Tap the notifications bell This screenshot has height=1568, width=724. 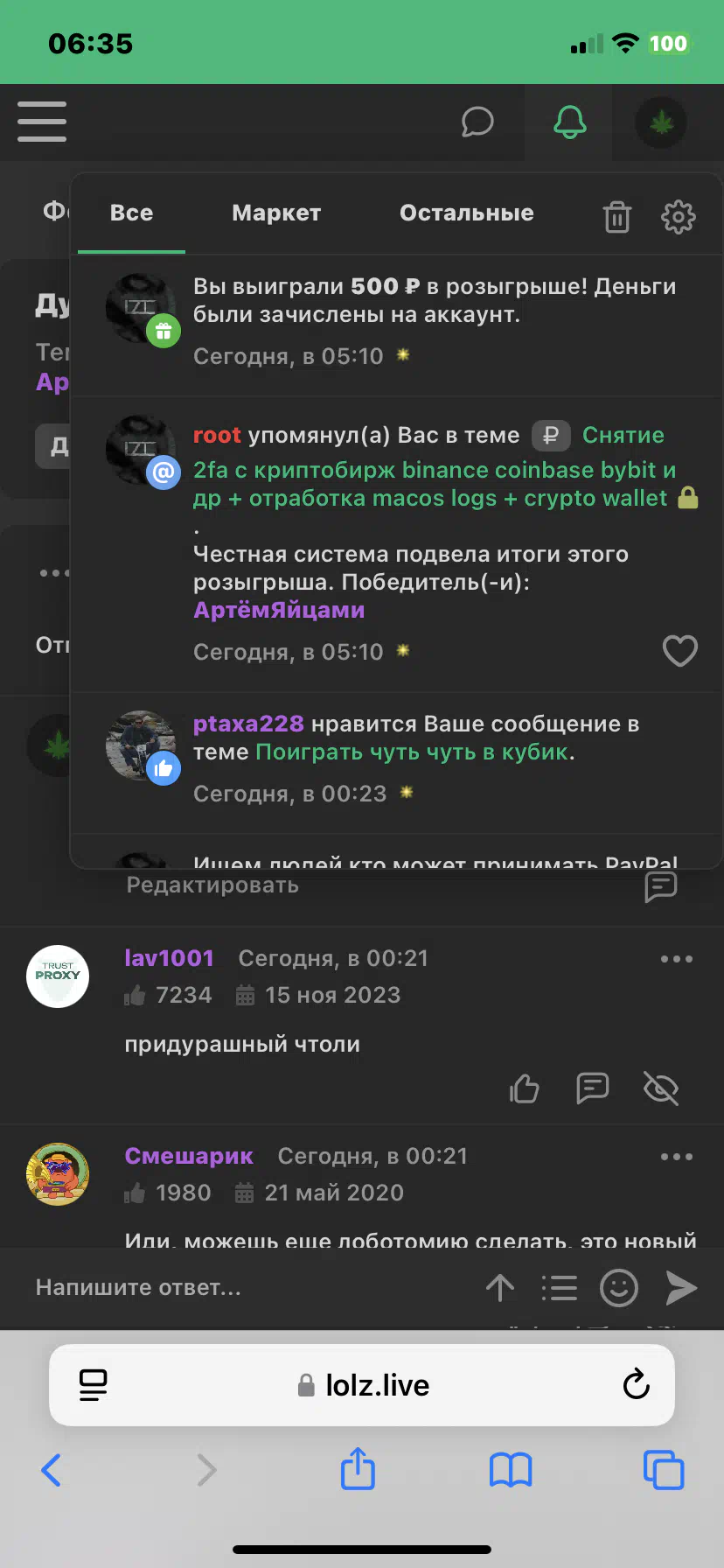pyautogui.click(x=569, y=122)
